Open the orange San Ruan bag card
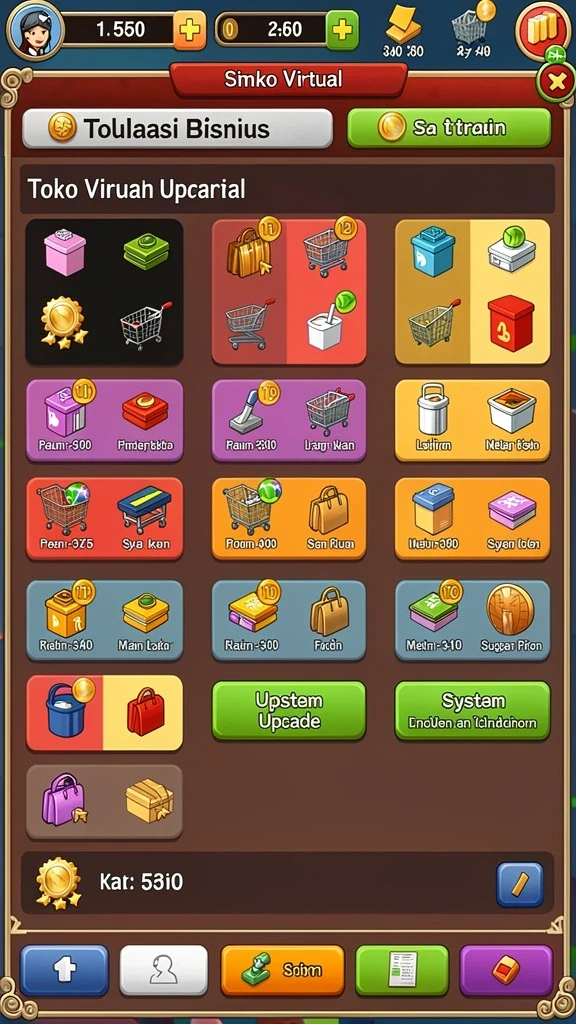Viewport: 576px width, 1024px height. (x=289, y=519)
